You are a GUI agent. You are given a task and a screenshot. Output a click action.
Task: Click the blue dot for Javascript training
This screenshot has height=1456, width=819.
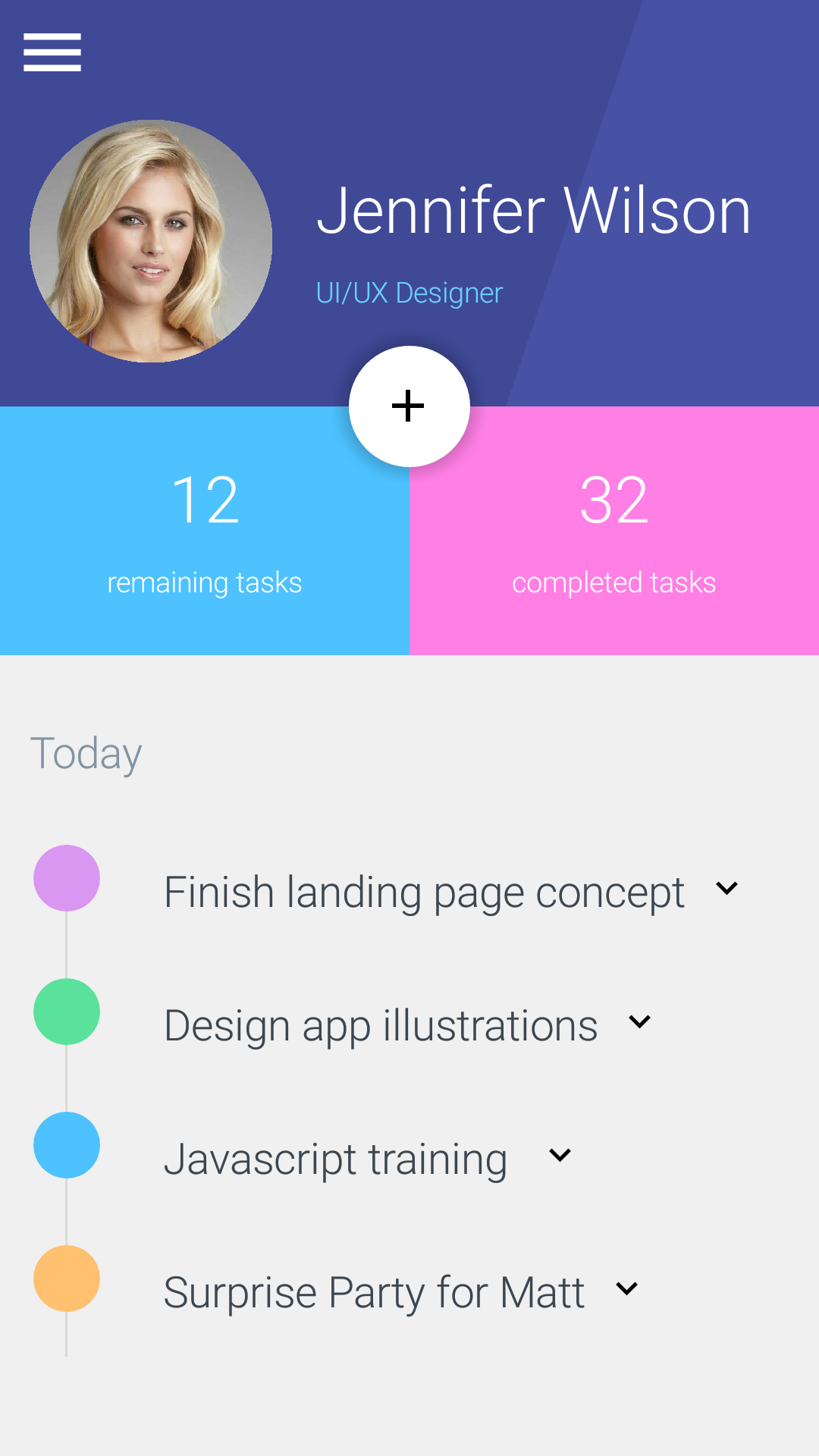[67, 1145]
